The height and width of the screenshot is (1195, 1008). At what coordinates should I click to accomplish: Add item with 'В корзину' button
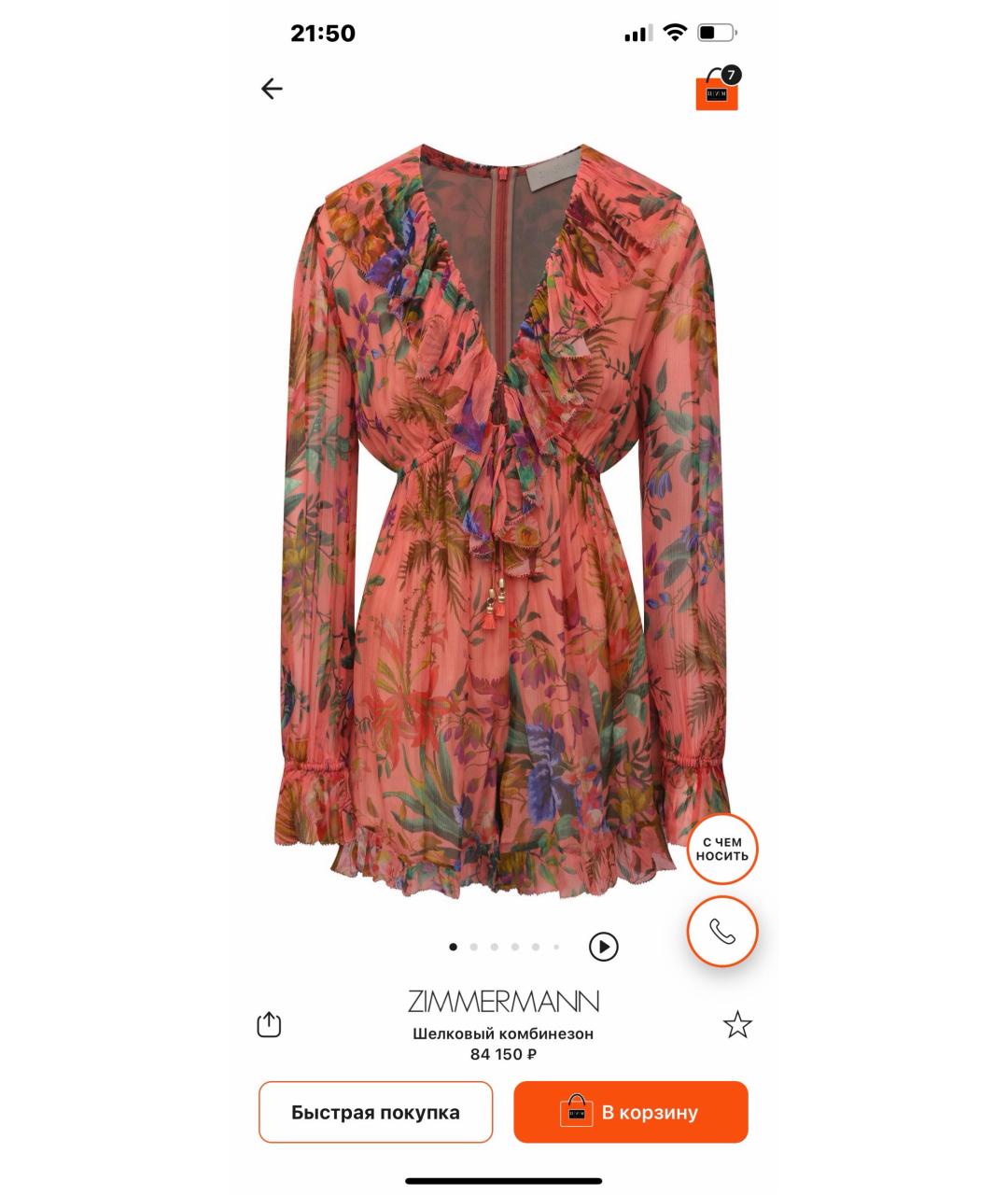[631, 1112]
